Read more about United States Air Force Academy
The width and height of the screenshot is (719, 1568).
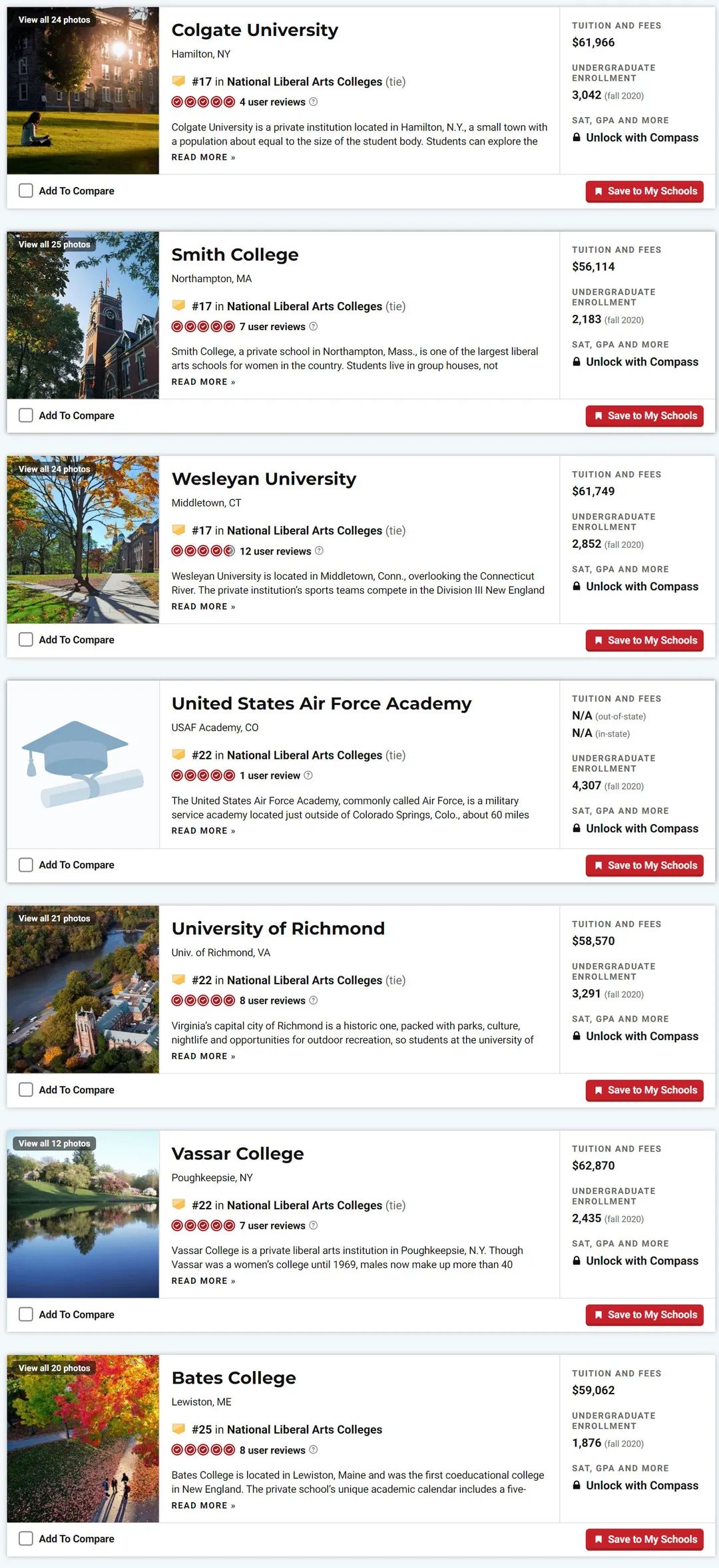pyautogui.click(x=203, y=831)
